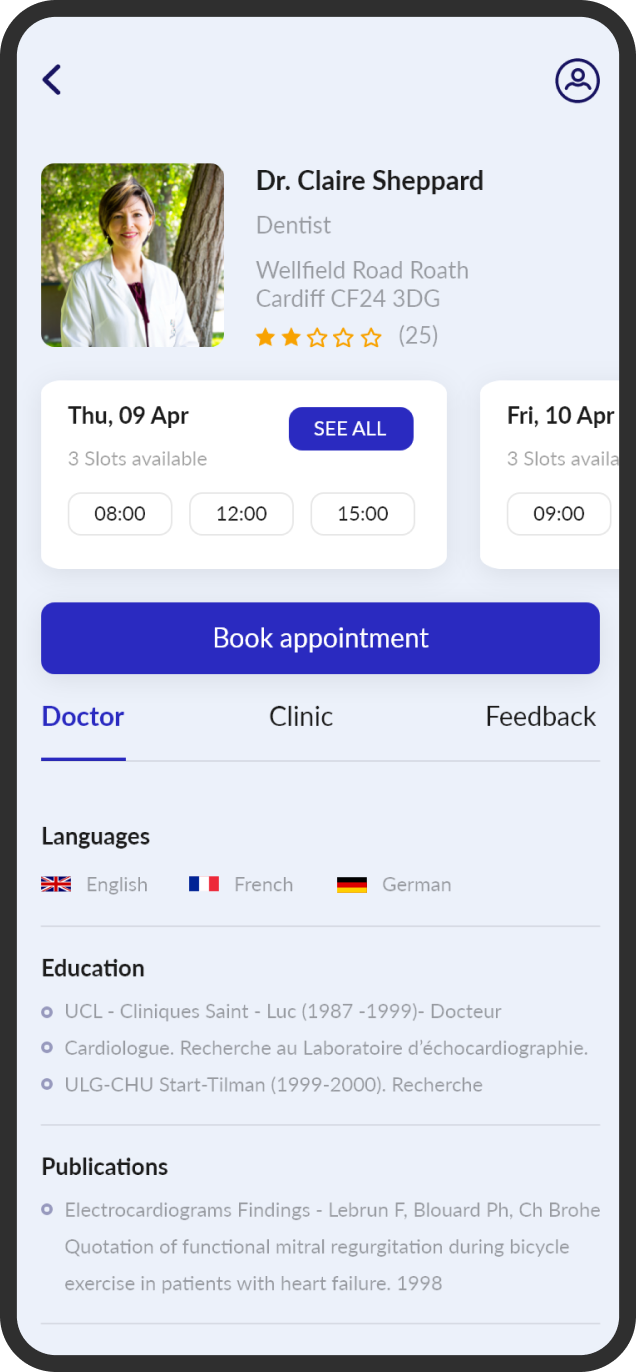The height and width of the screenshot is (1372, 636).
Task: Select the 09:00 slot on Friday
Action: [x=559, y=514]
